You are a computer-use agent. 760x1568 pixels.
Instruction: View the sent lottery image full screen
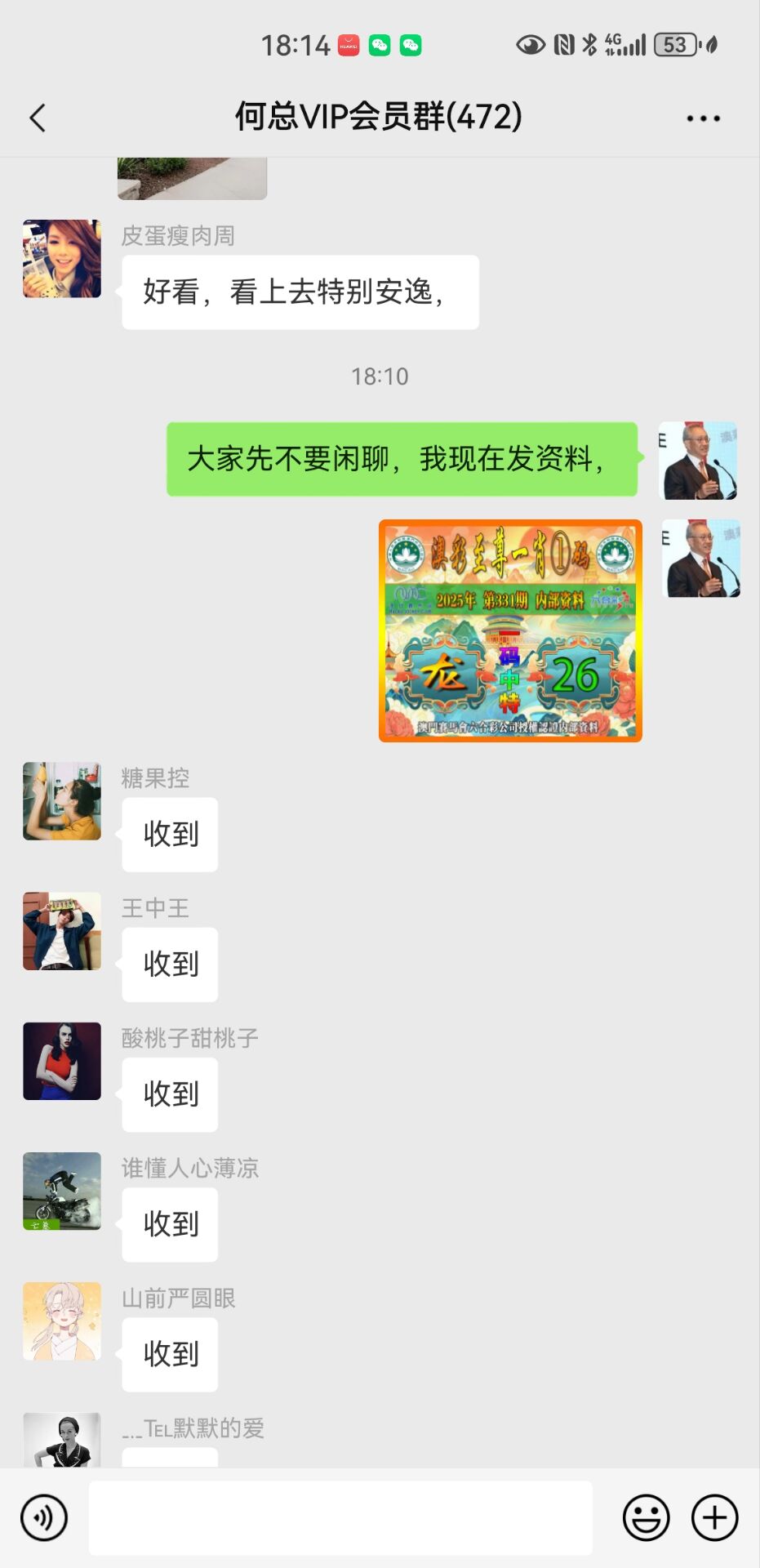(x=510, y=630)
